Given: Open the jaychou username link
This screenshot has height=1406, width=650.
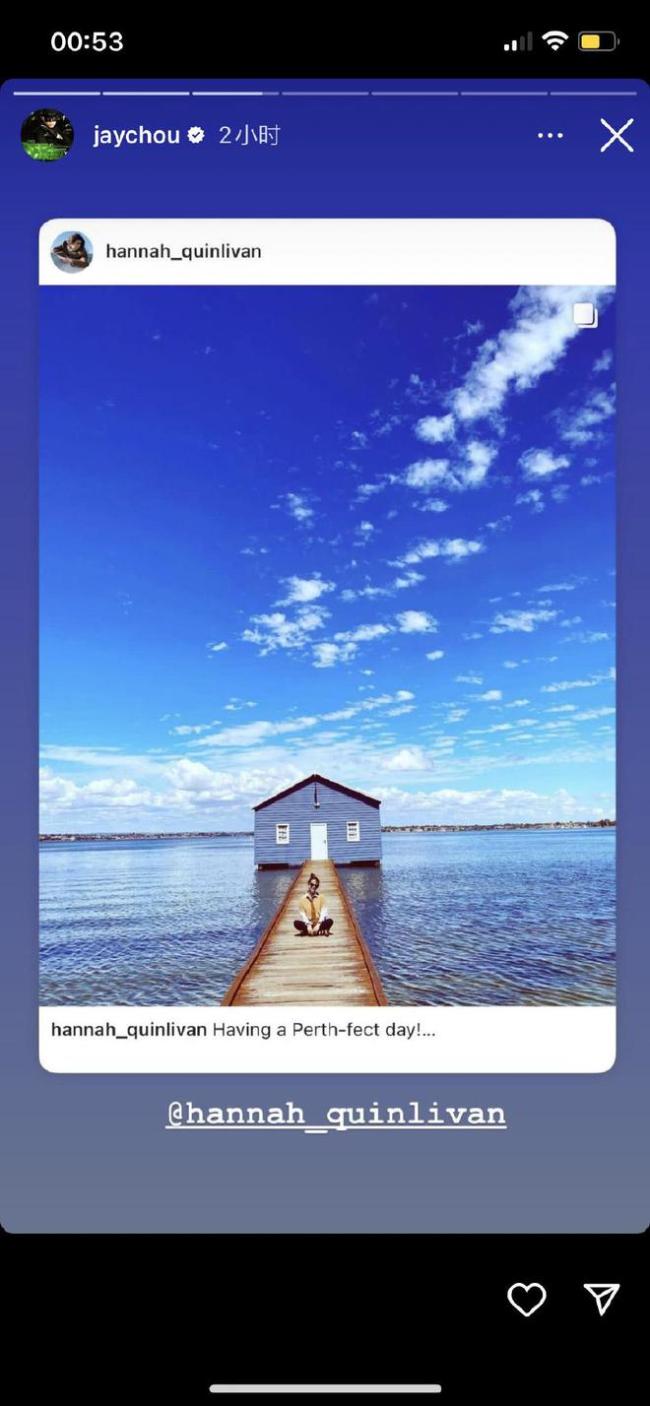Looking at the screenshot, I should click(136, 135).
